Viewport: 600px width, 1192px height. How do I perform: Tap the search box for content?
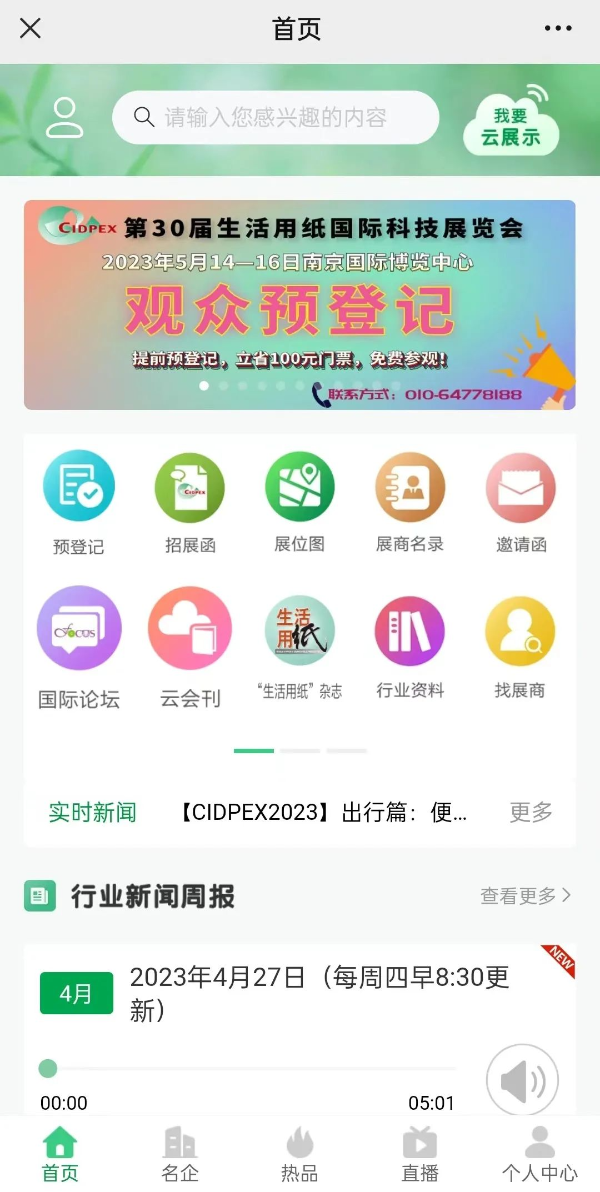275,118
